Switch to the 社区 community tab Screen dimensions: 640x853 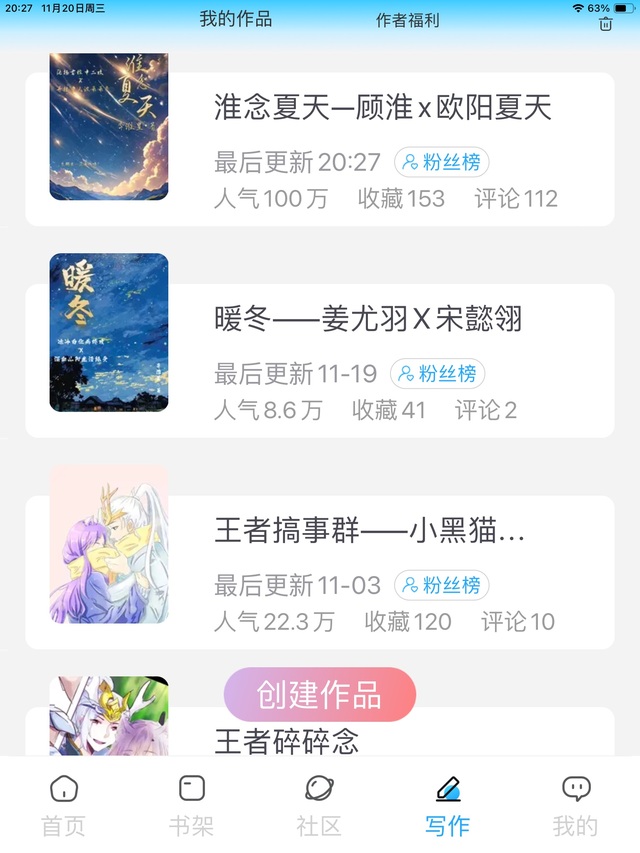(319, 806)
